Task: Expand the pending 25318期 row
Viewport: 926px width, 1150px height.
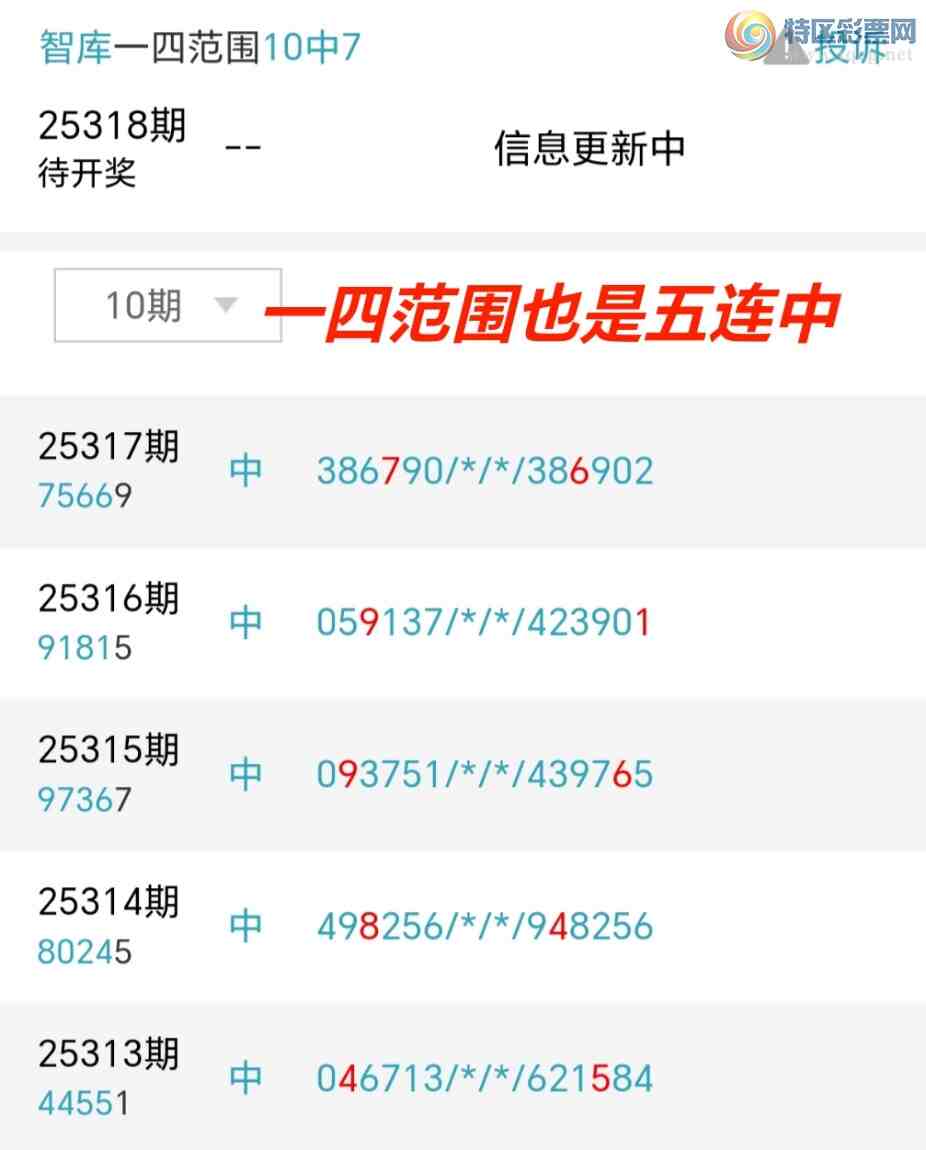Action: (x=110, y=125)
